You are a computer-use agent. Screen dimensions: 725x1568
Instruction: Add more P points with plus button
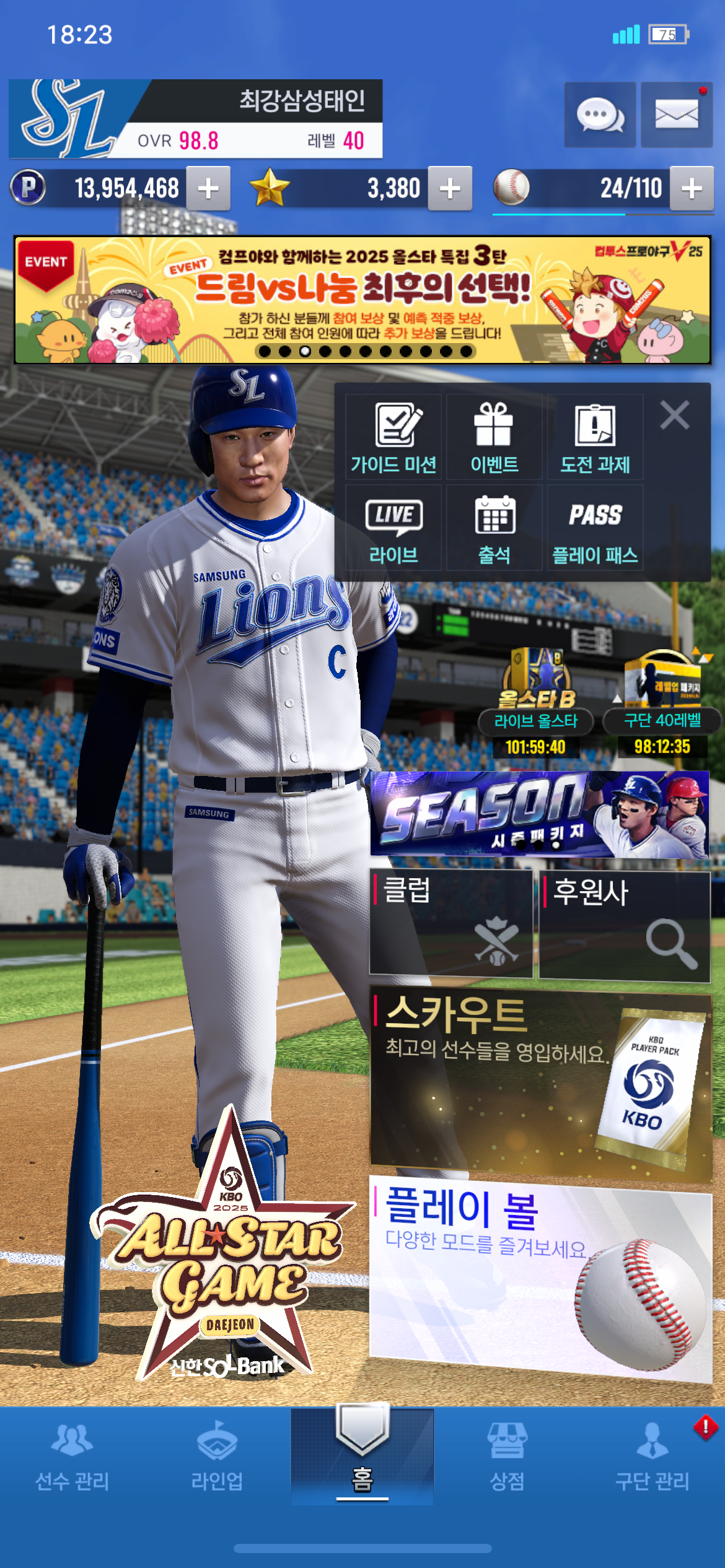click(x=209, y=188)
